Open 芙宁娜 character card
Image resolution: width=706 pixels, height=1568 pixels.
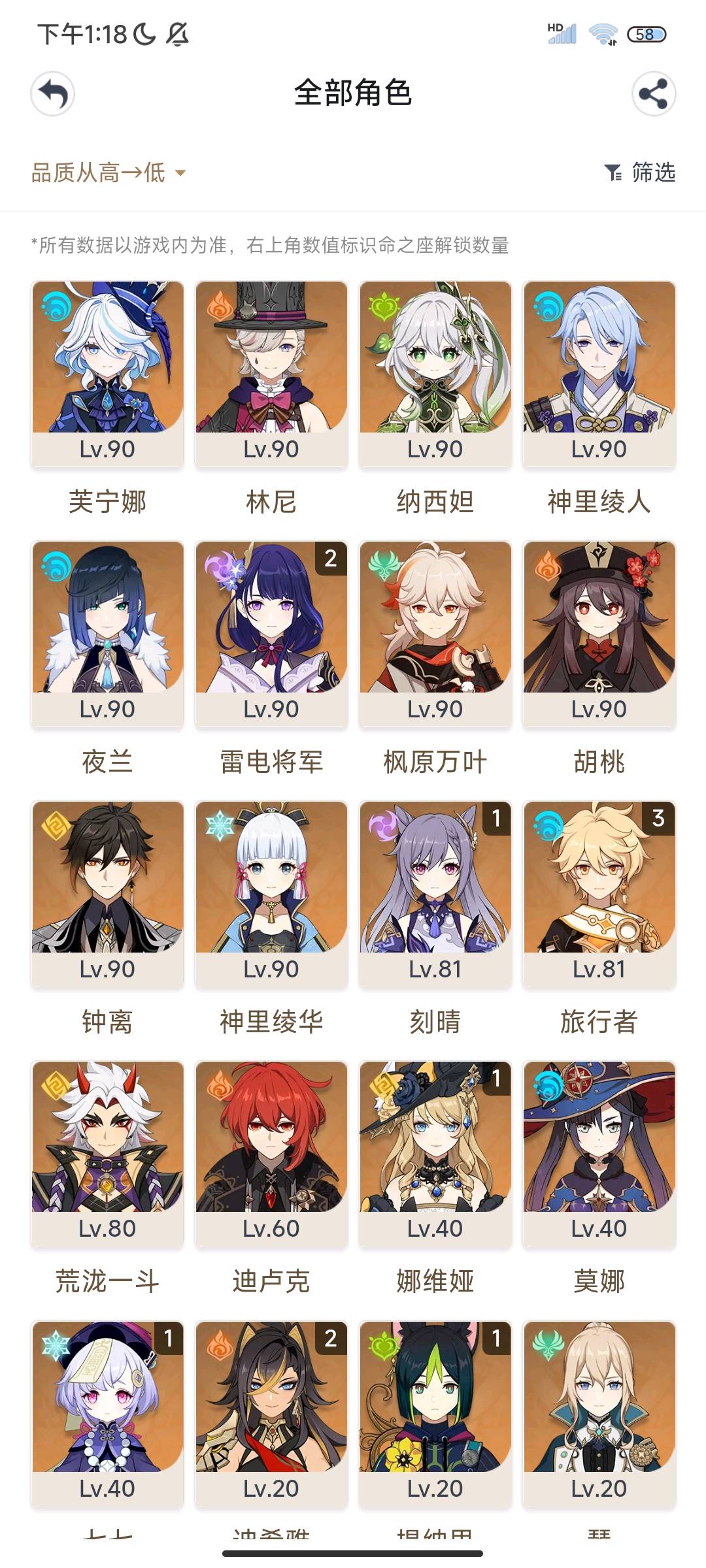[x=108, y=373]
